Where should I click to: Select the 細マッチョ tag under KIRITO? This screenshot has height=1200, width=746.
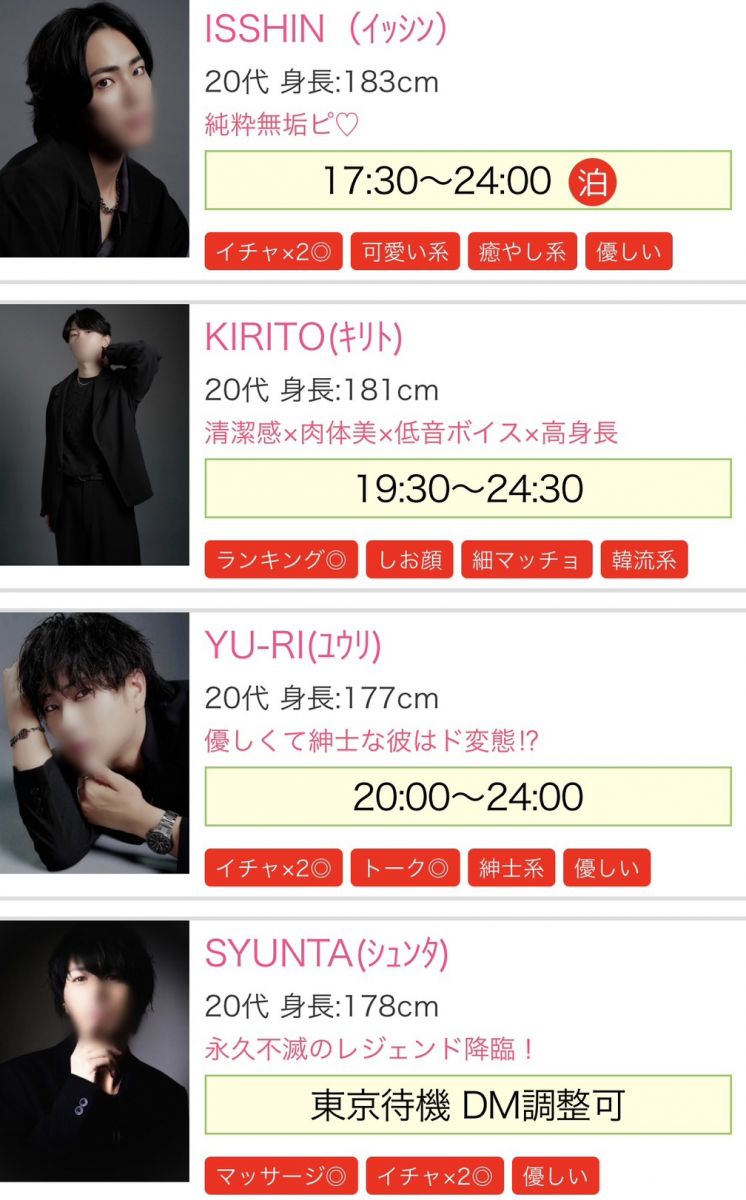coord(527,560)
